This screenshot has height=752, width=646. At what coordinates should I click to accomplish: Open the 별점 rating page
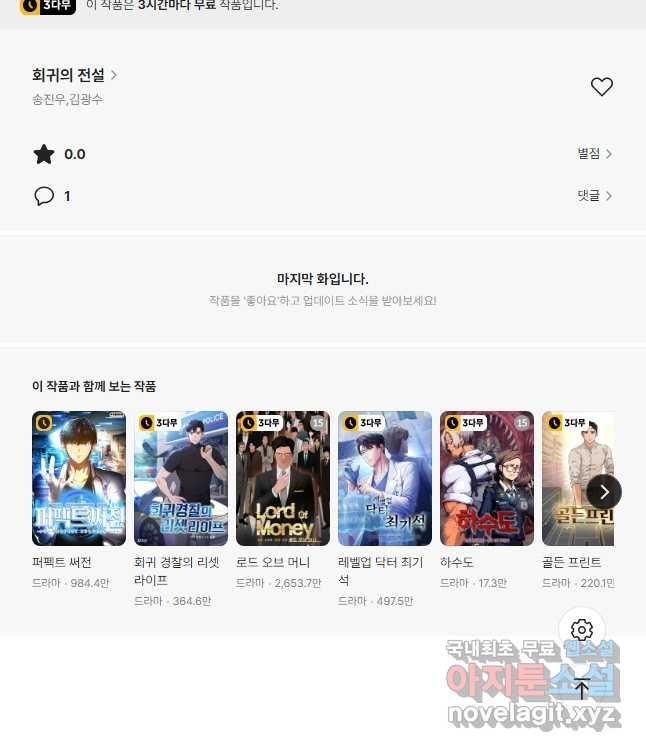click(594, 154)
